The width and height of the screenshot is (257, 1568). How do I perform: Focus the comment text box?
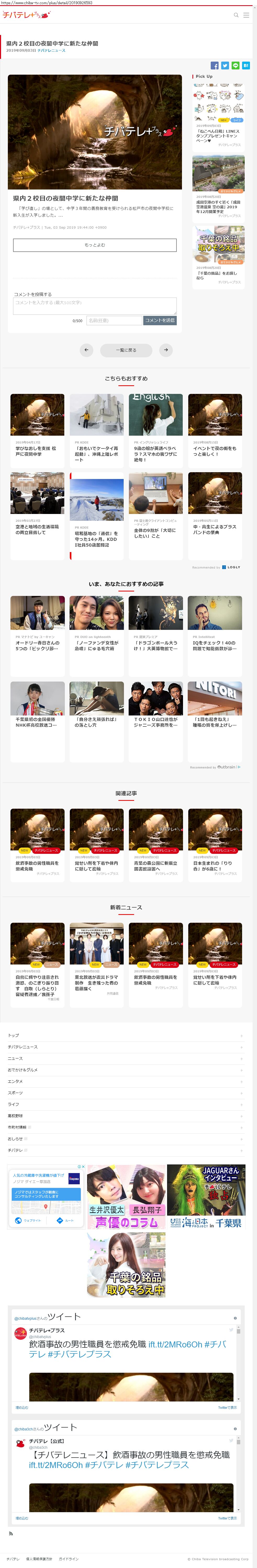(94, 306)
